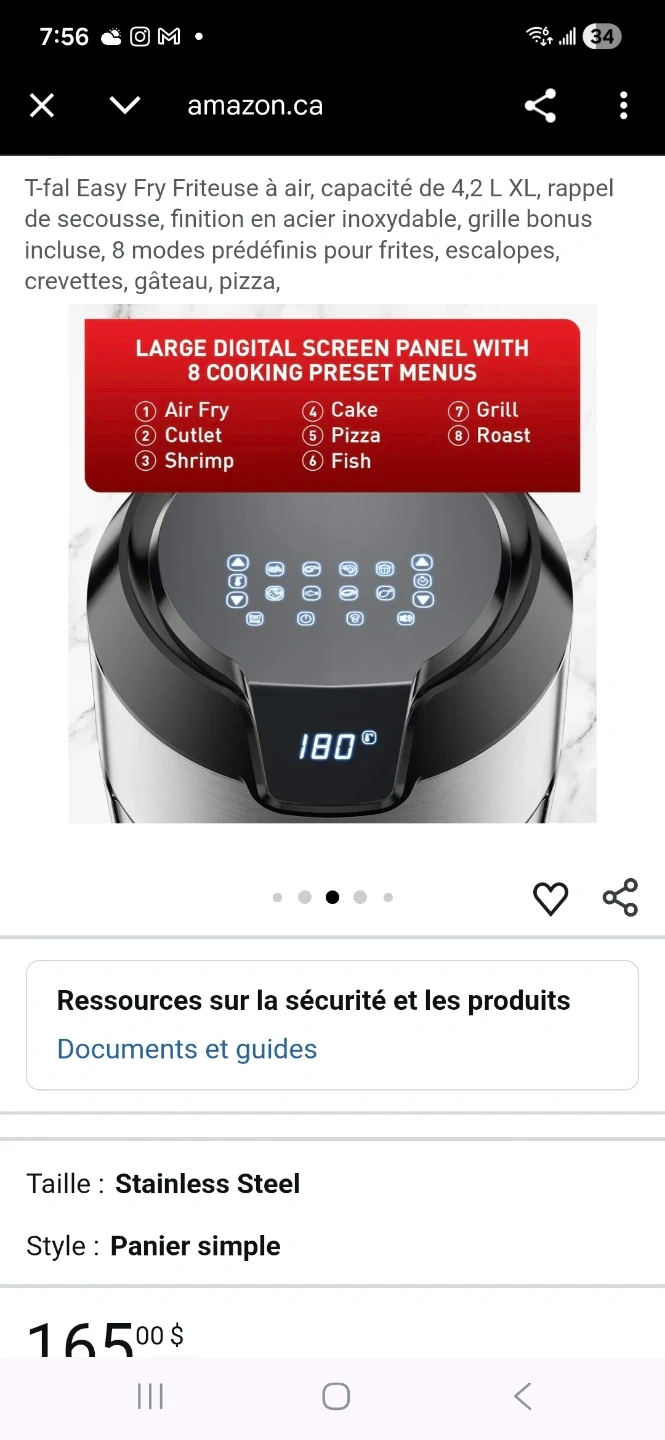Close the in-app browser tab
The height and width of the screenshot is (1440, 665).
pyautogui.click(x=42, y=105)
